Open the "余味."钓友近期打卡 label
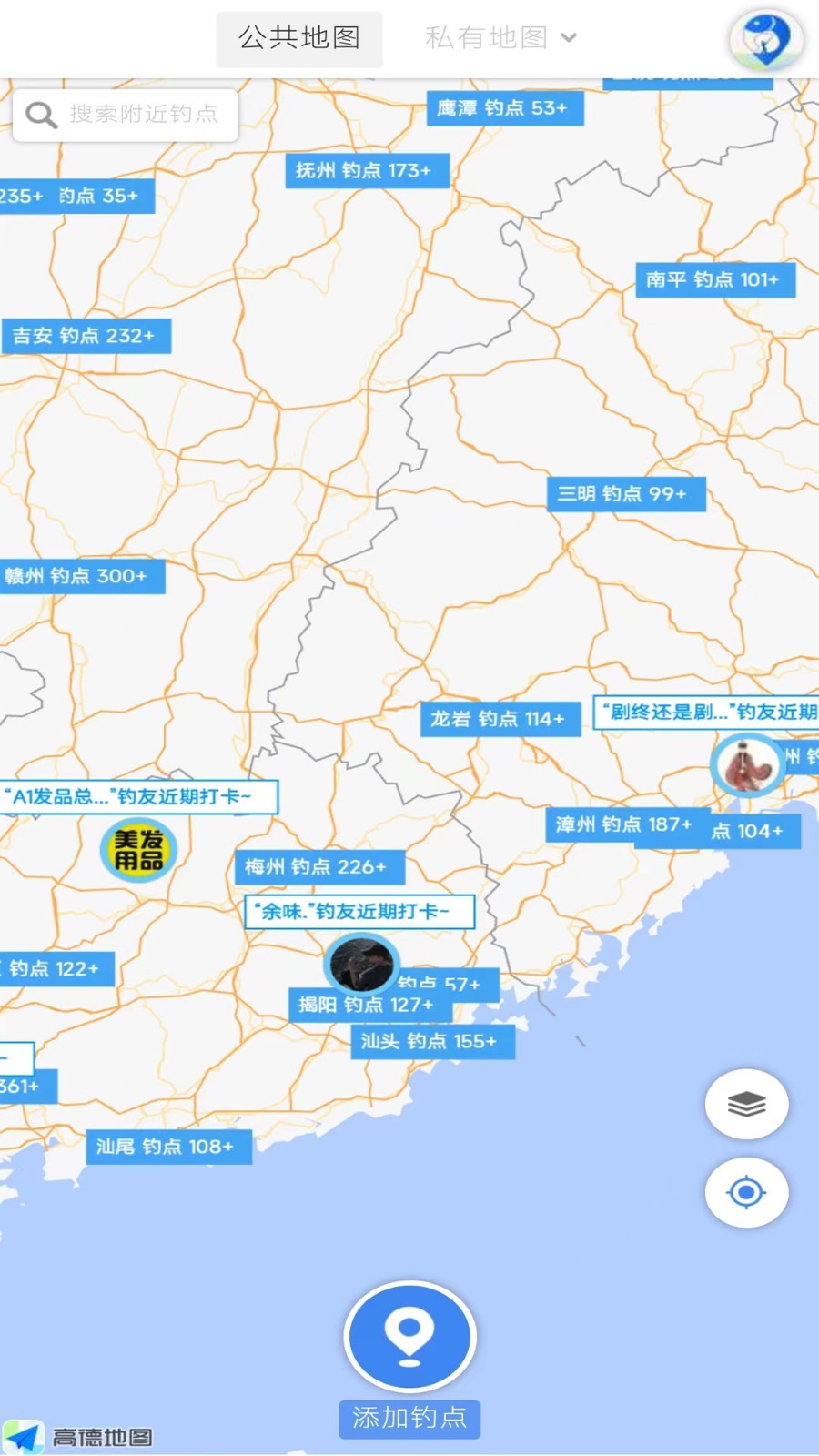This screenshot has height=1456, width=819. [x=359, y=912]
